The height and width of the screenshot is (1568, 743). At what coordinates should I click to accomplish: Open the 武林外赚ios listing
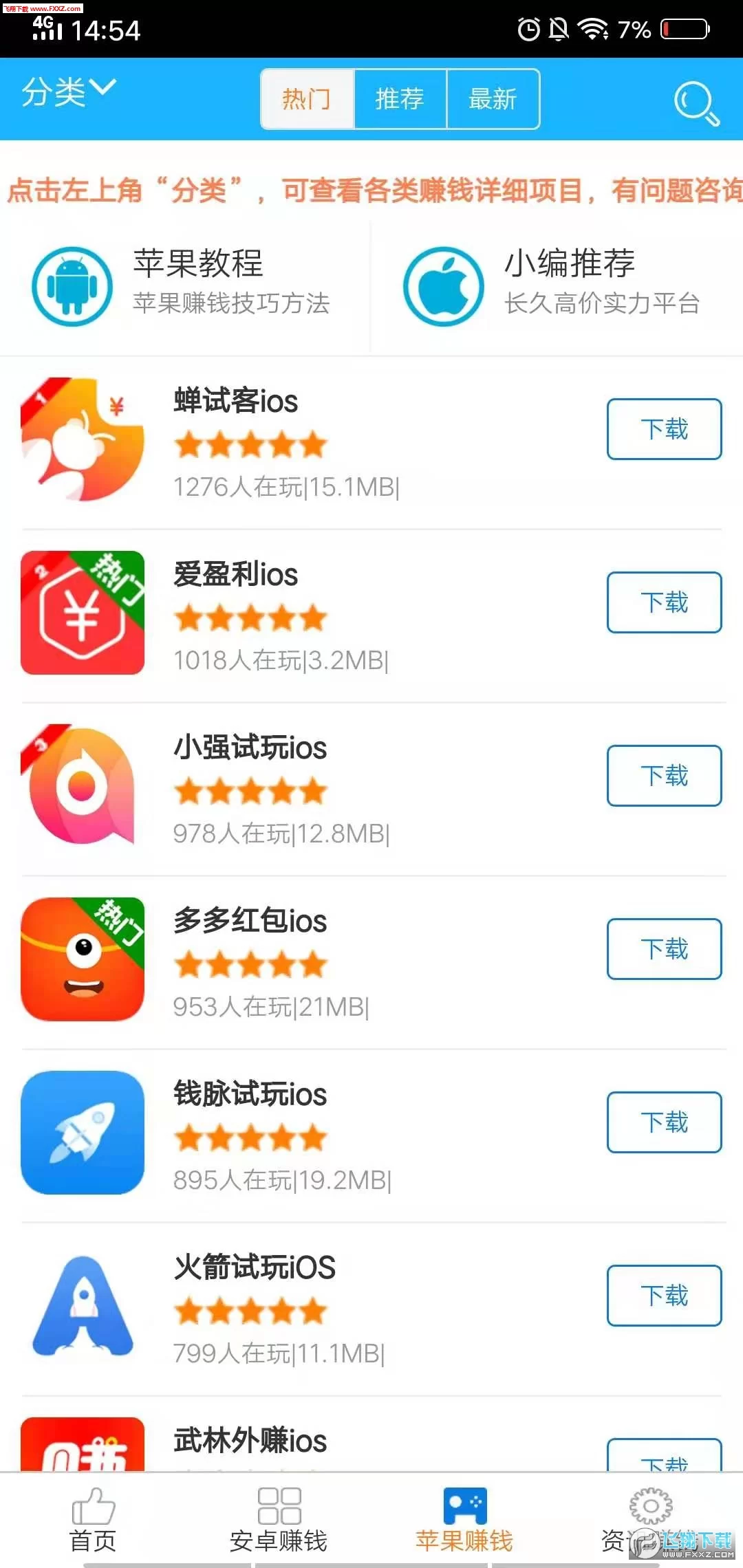(250, 1441)
